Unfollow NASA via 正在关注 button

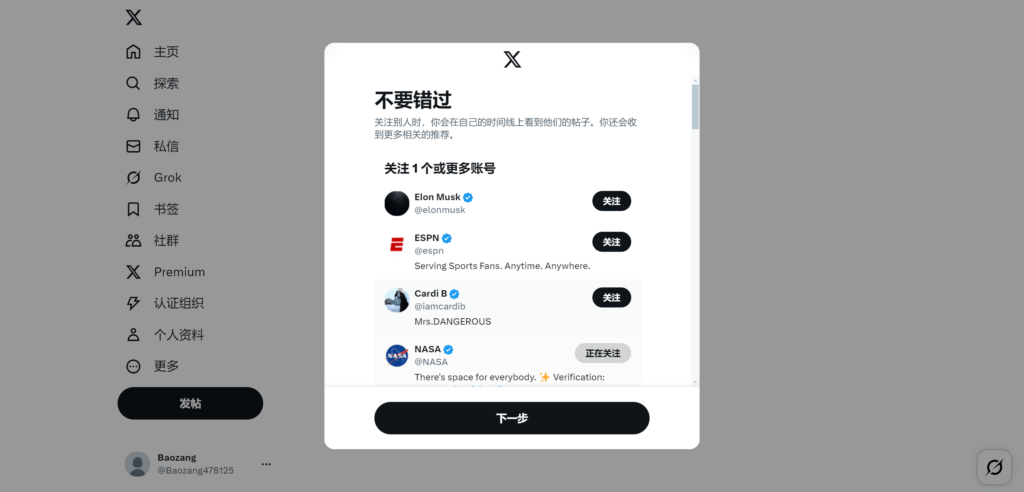(602, 353)
